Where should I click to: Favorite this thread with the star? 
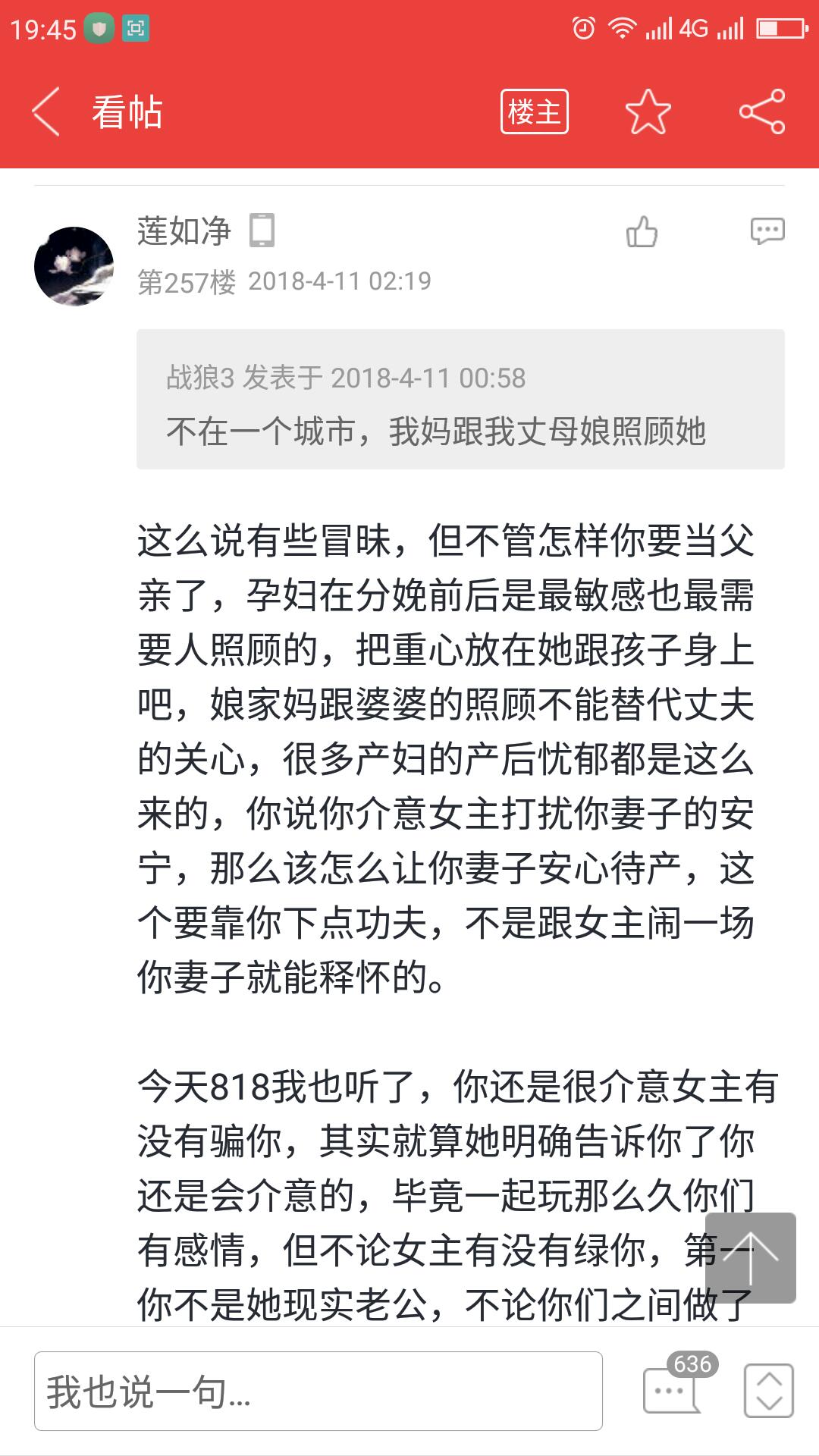[x=648, y=111]
